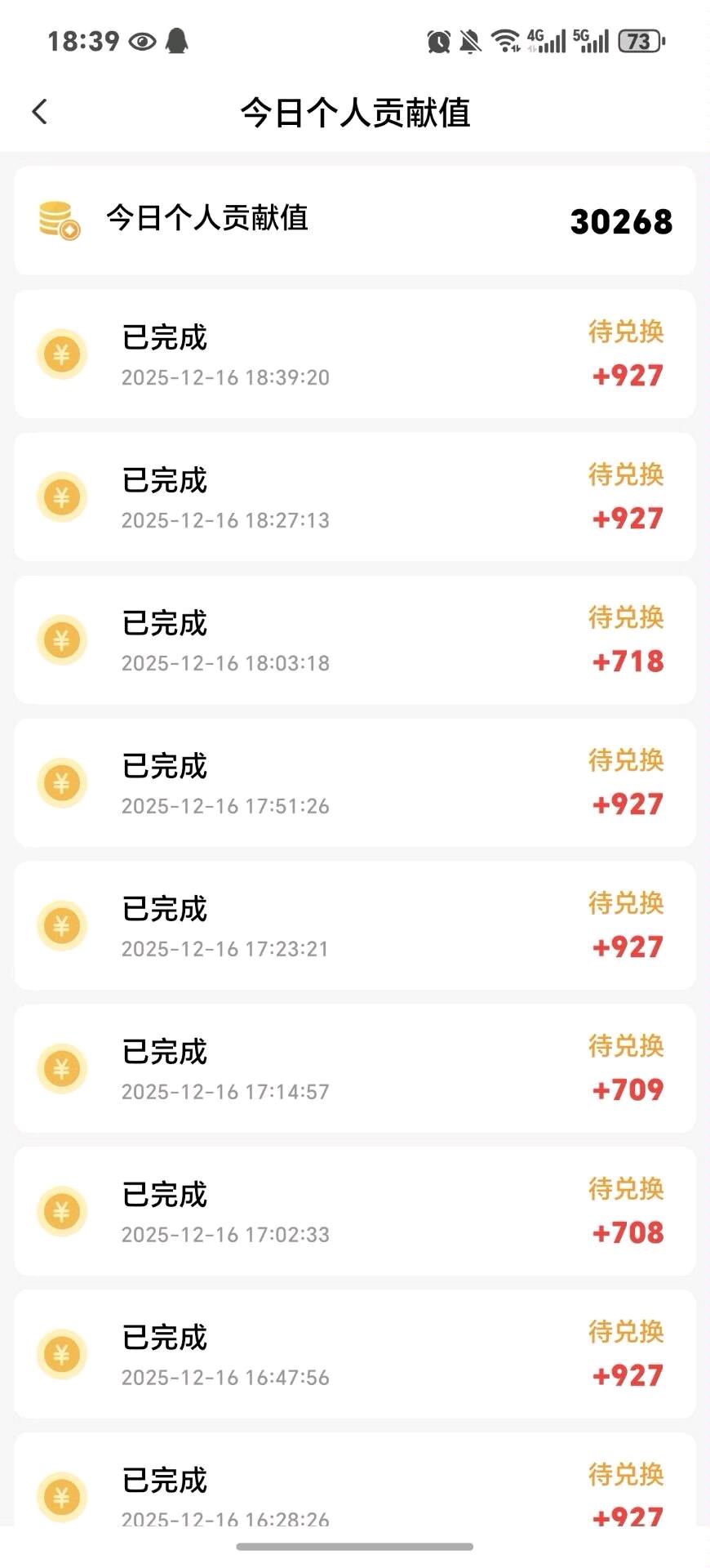Select the total value 30268
Image resolution: width=710 pixels, height=1568 pixels.
tap(622, 220)
